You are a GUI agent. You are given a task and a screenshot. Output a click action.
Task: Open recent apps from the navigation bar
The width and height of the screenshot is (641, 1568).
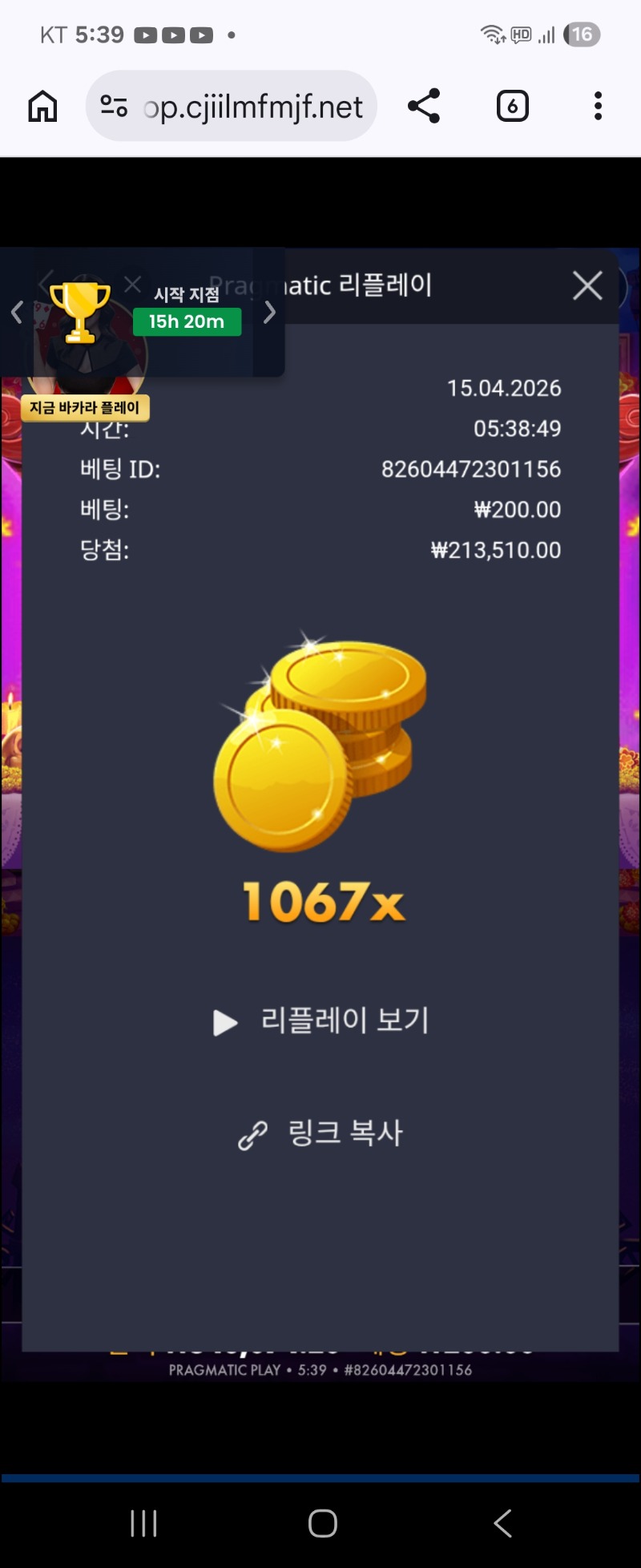pyautogui.click(x=143, y=1523)
